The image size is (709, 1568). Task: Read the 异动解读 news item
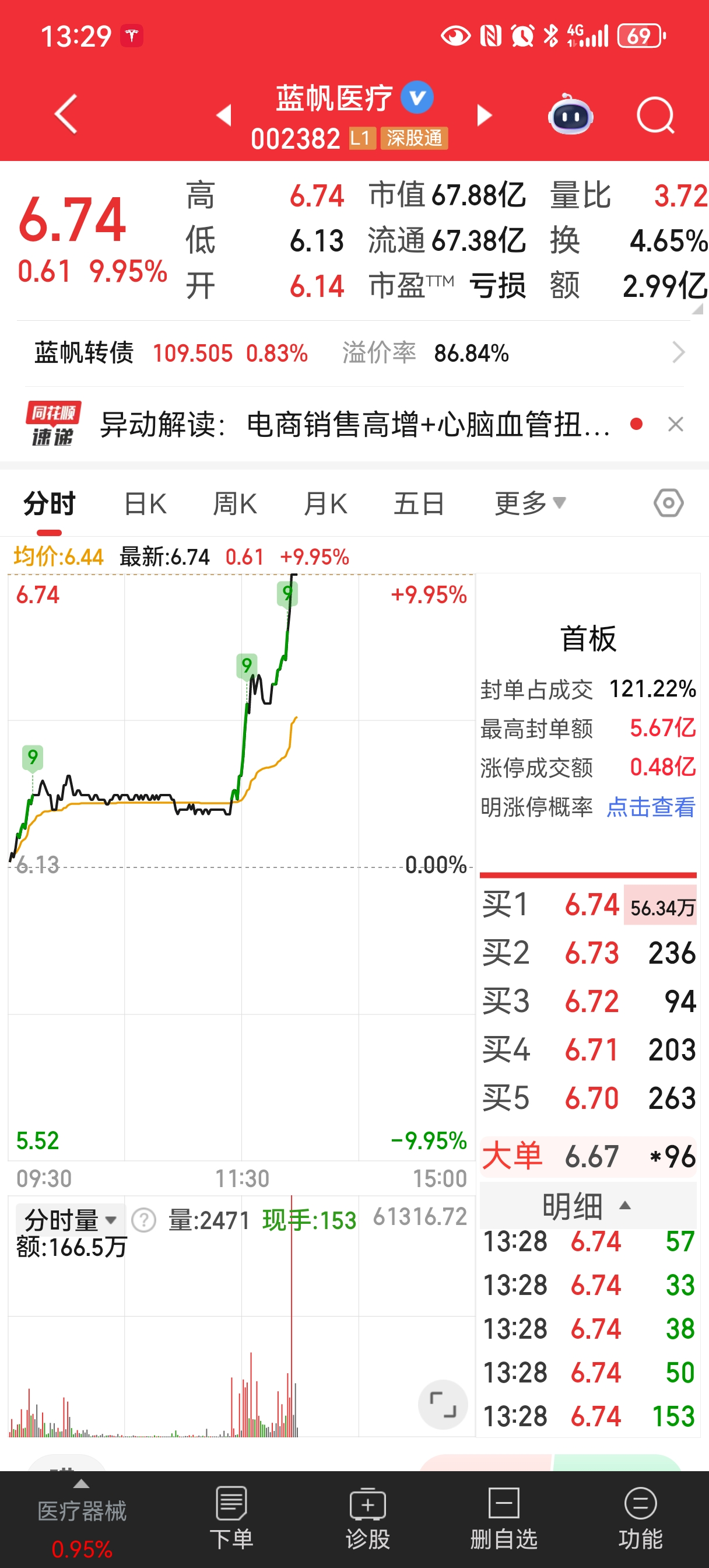click(x=356, y=424)
